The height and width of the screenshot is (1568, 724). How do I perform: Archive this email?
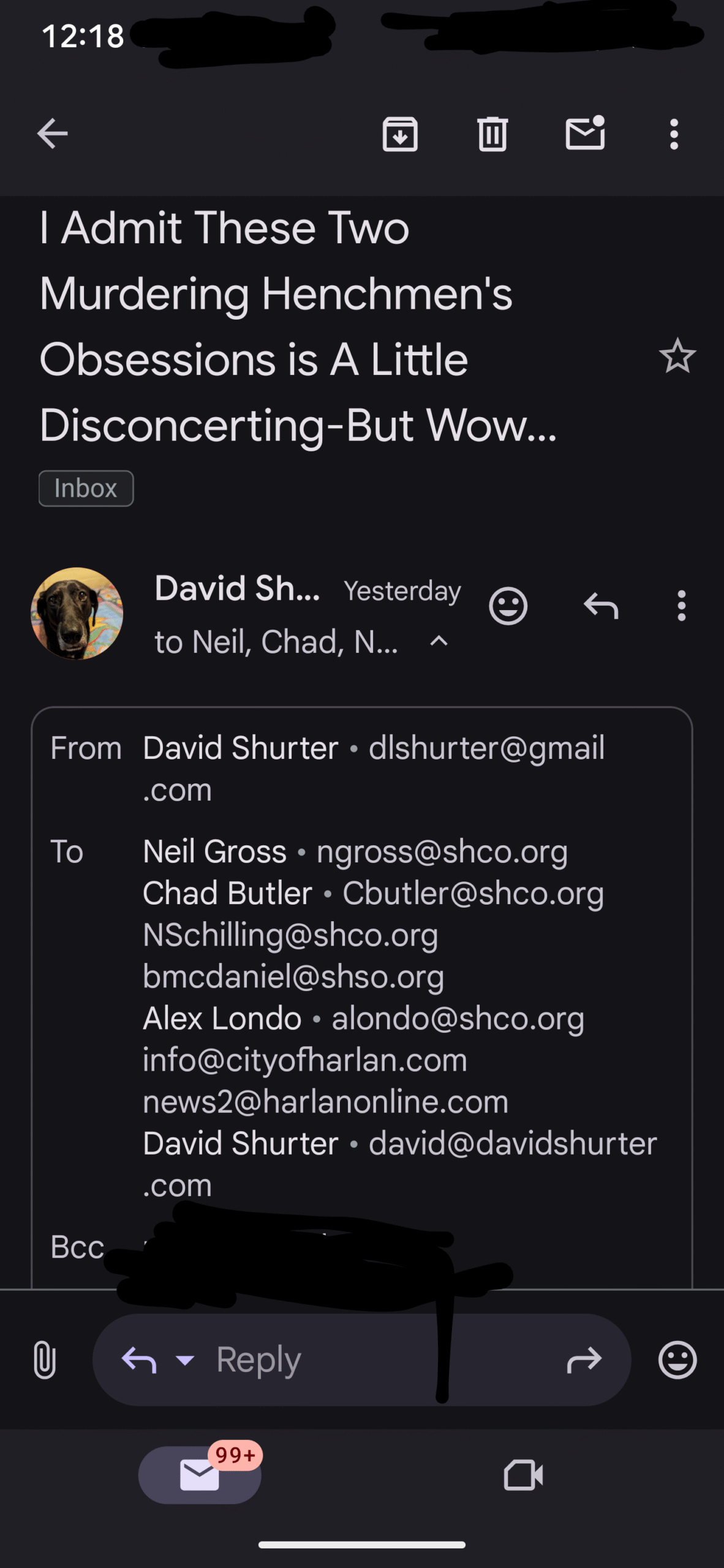400,134
